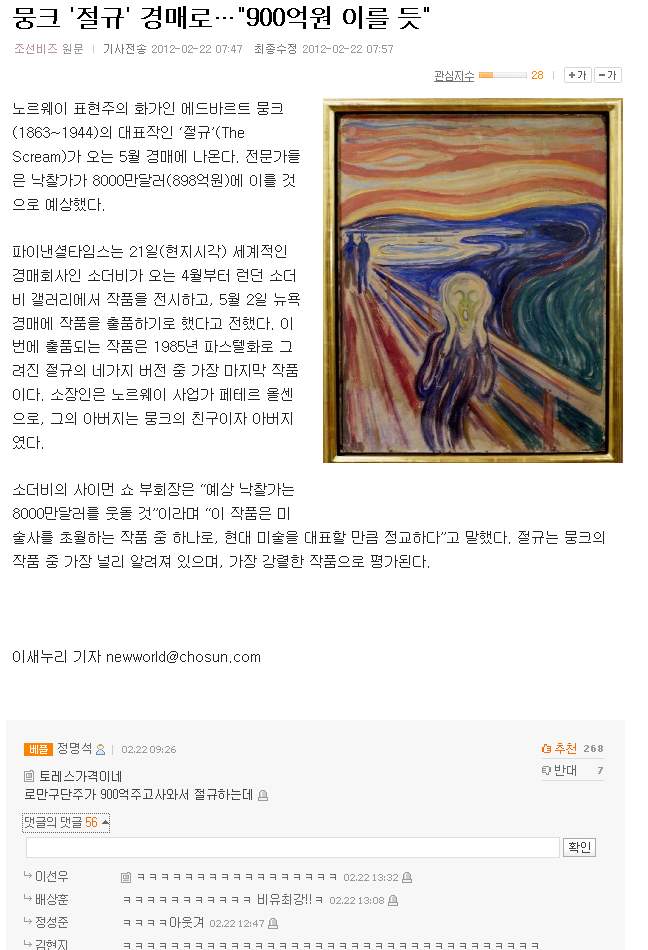Open commenter 정명석's profile
Image resolution: width=648 pixels, height=950 pixels.
click(x=75, y=748)
